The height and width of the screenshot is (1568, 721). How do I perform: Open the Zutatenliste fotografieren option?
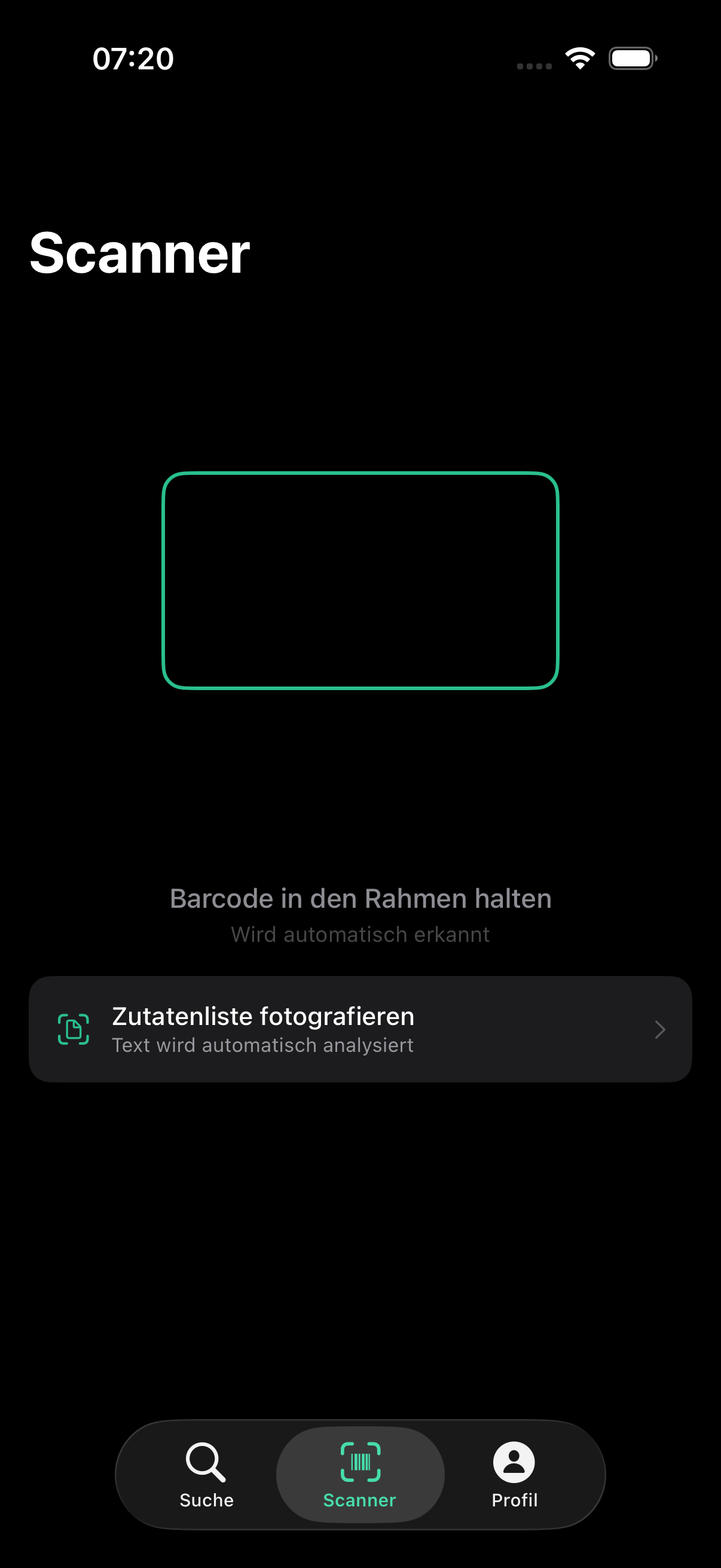click(360, 1029)
